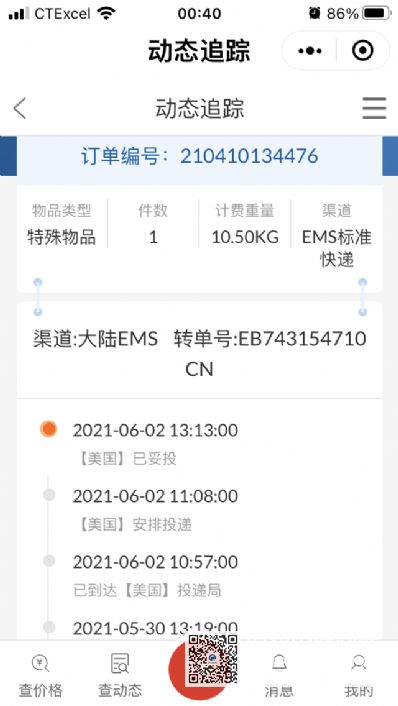Image resolution: width=398 pixels, height=706 pixels.
Task: Switch to the 查价格 tab
Action: (40, 675)
